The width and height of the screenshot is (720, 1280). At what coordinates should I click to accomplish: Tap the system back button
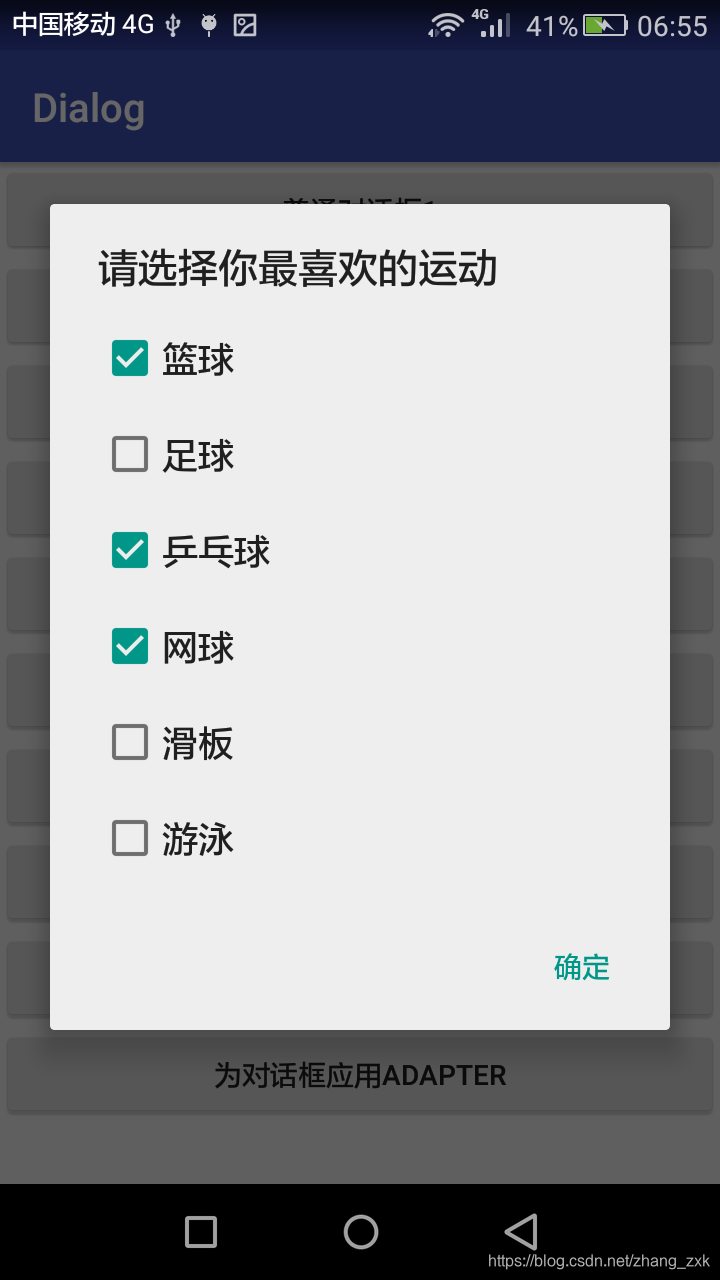tap(520, 1231)
